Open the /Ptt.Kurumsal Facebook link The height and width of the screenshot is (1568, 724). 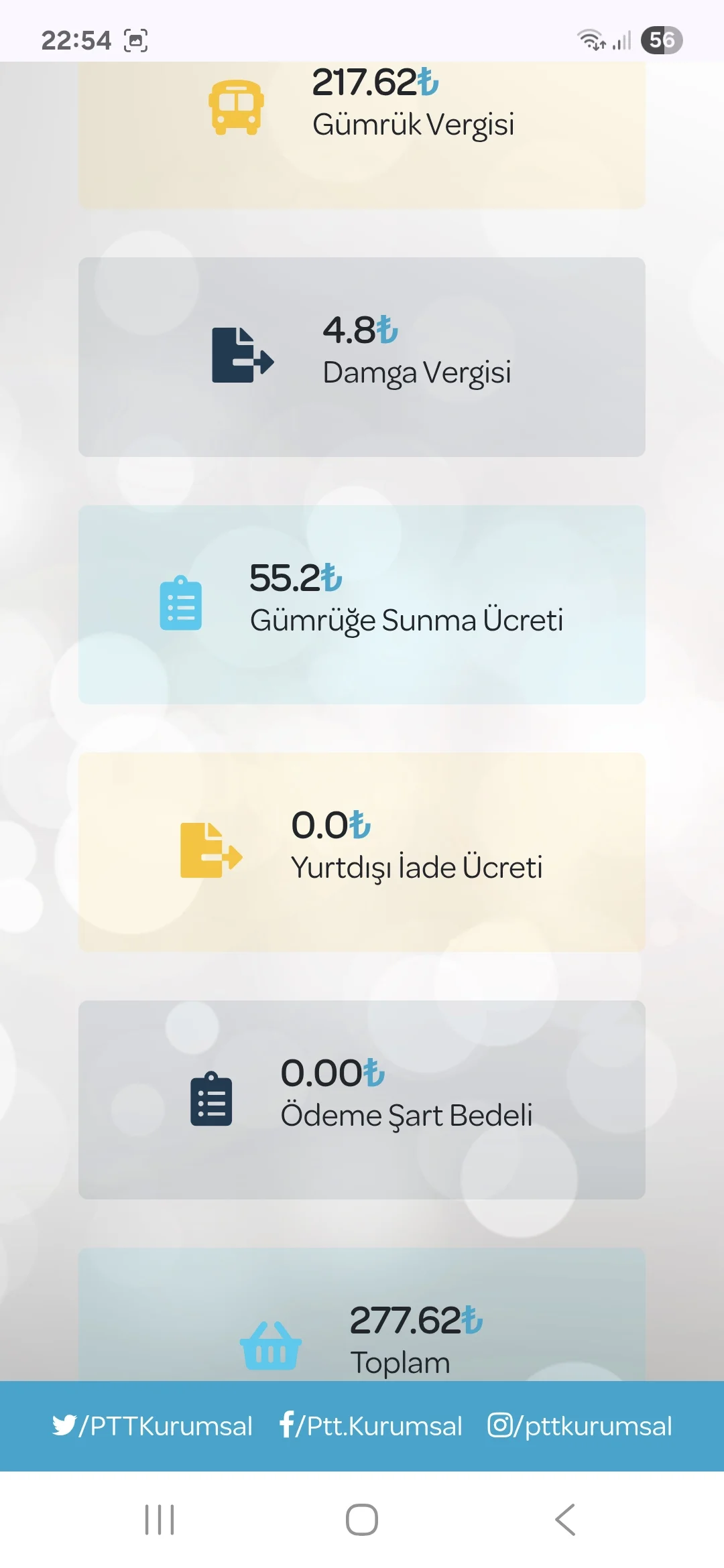pos(371,1426)
